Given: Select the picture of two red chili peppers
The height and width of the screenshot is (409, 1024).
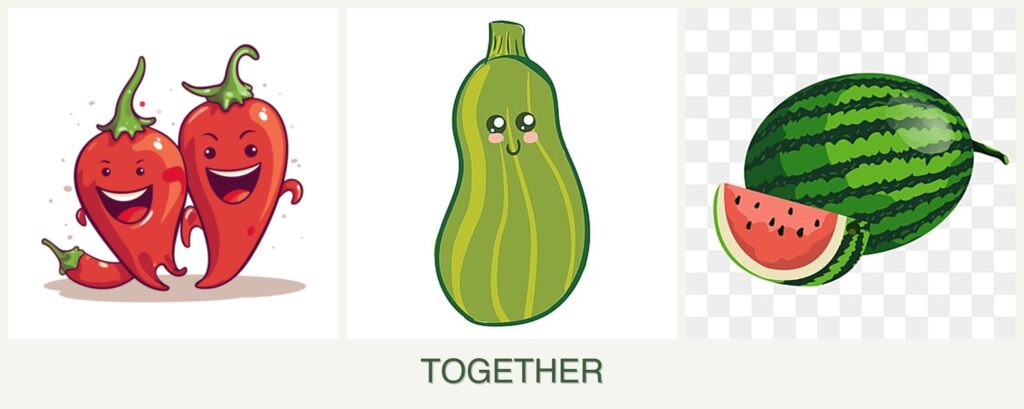Looking at the screenshot, I should [173, 175].
